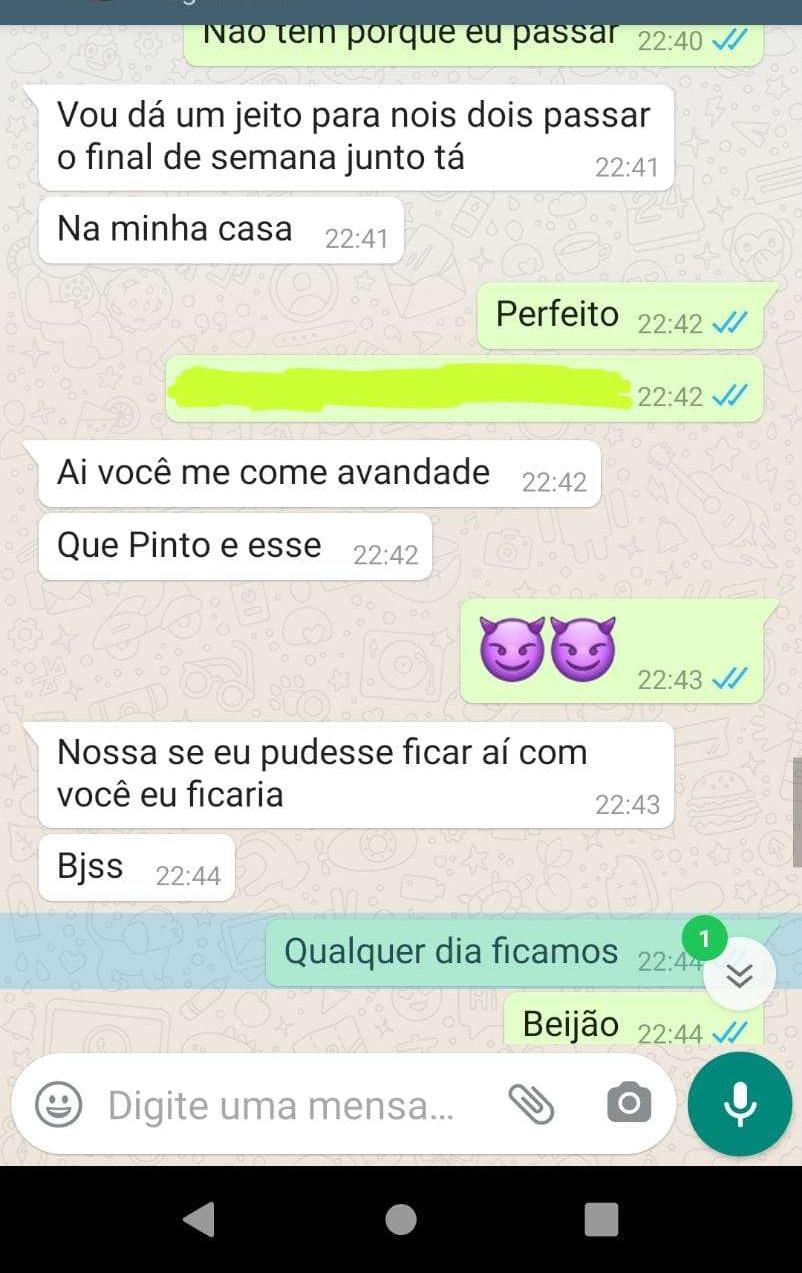This screenshot has height=1273, width=802.
Task: Tap the voice message microphone button
Action: click(x=740, y=1104)
